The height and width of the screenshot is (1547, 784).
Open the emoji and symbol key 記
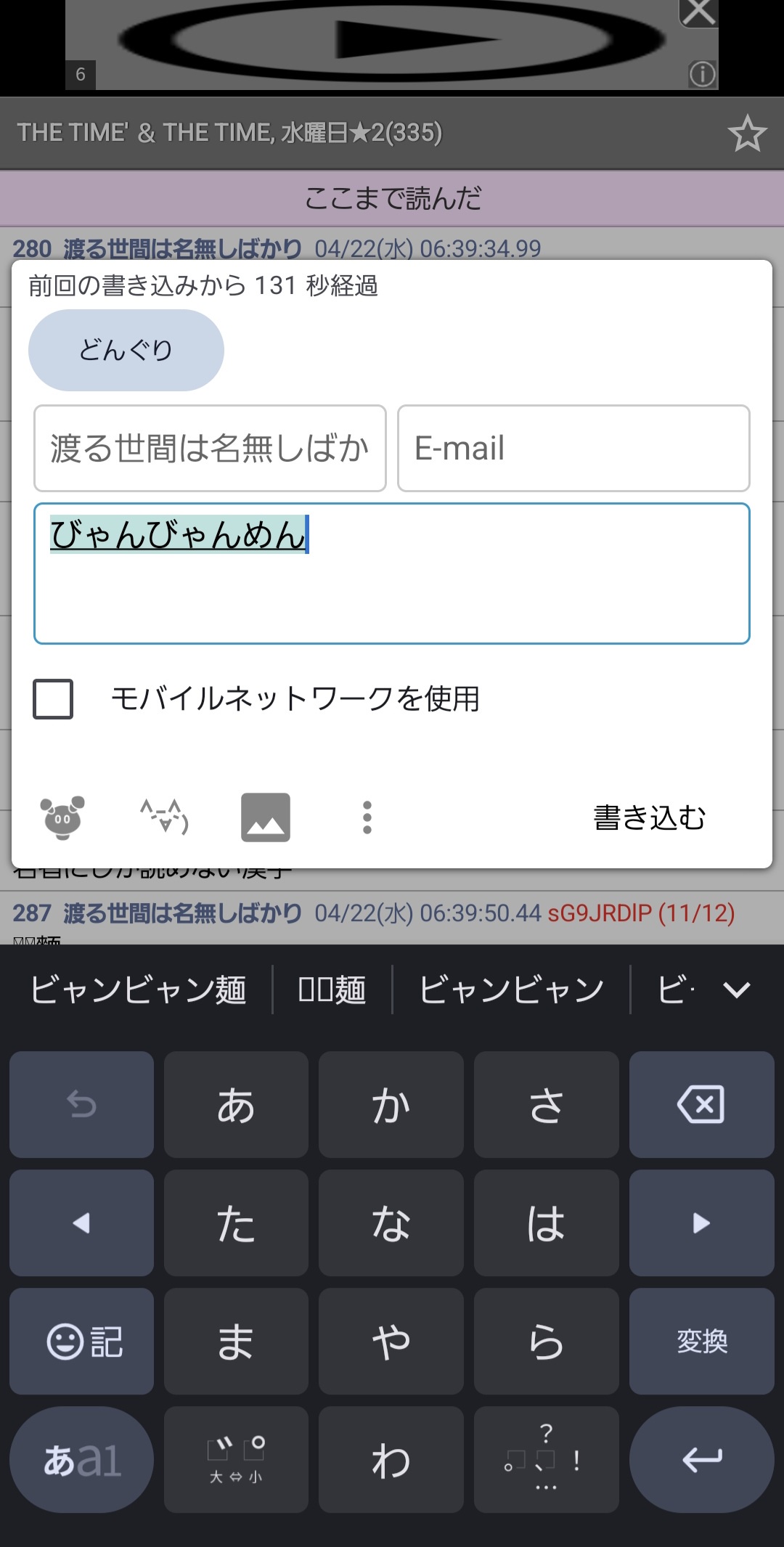click(x=81, y=1341)
